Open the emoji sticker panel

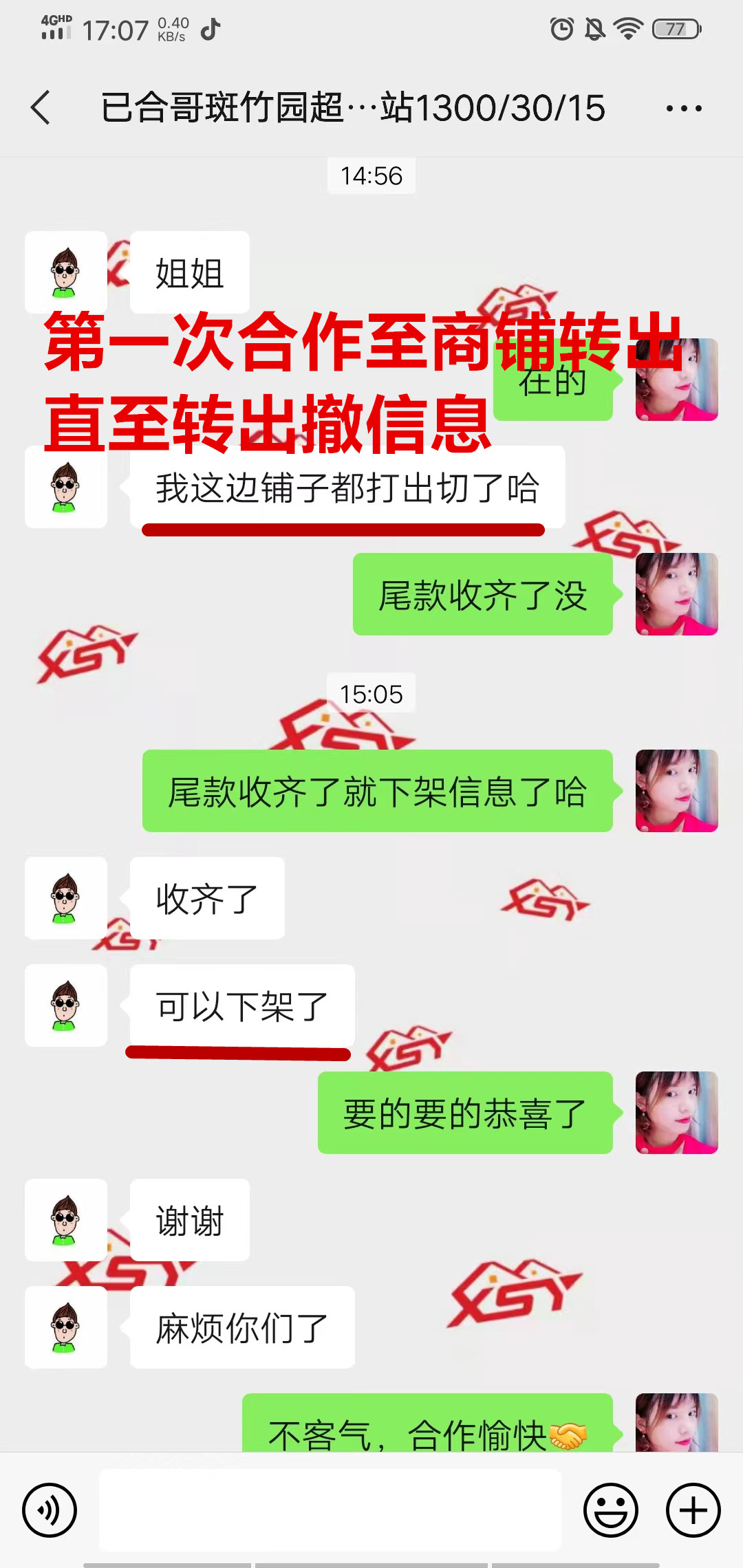coord(611,1510)
